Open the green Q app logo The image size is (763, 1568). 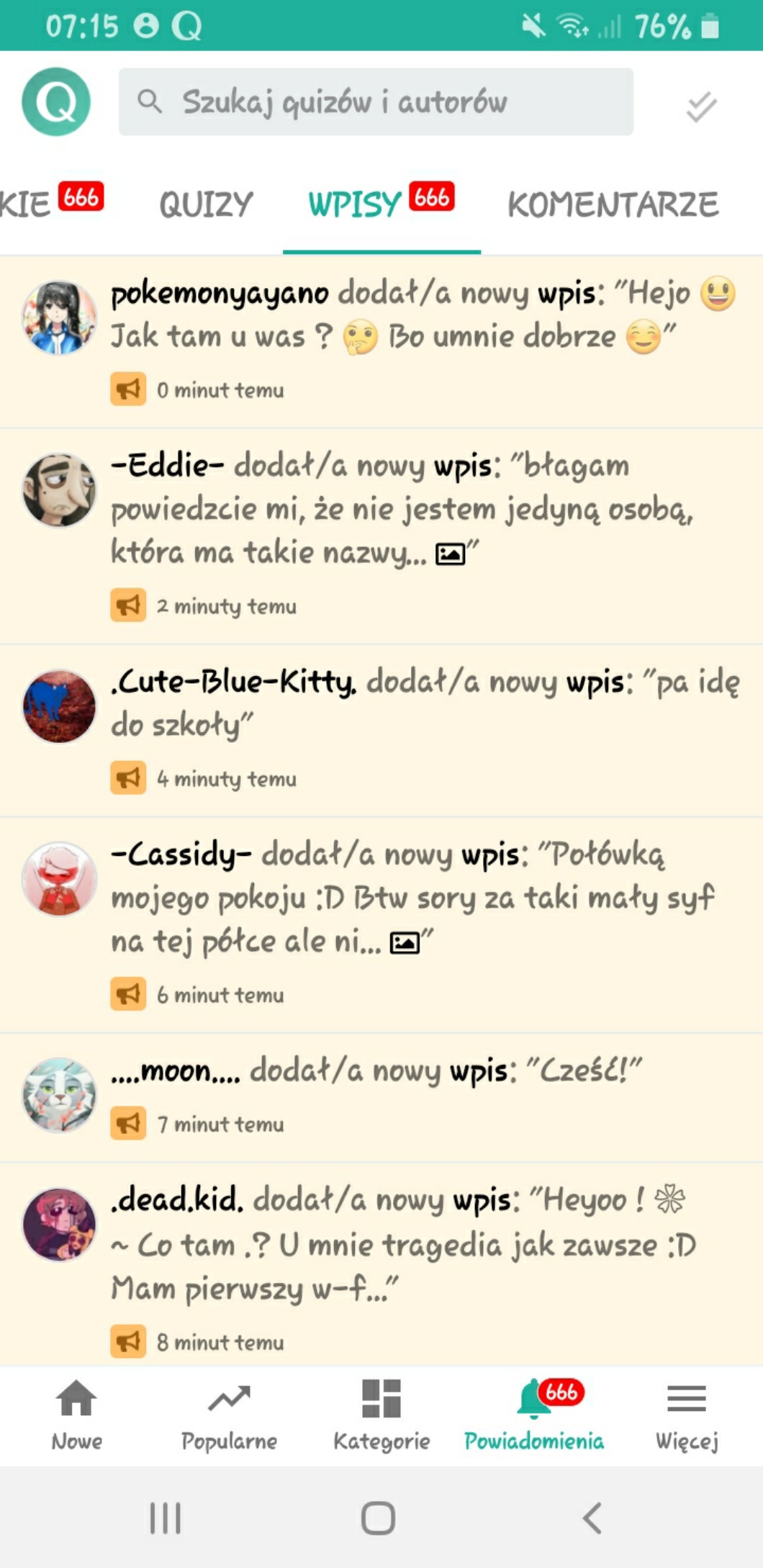tap(56, 102)
